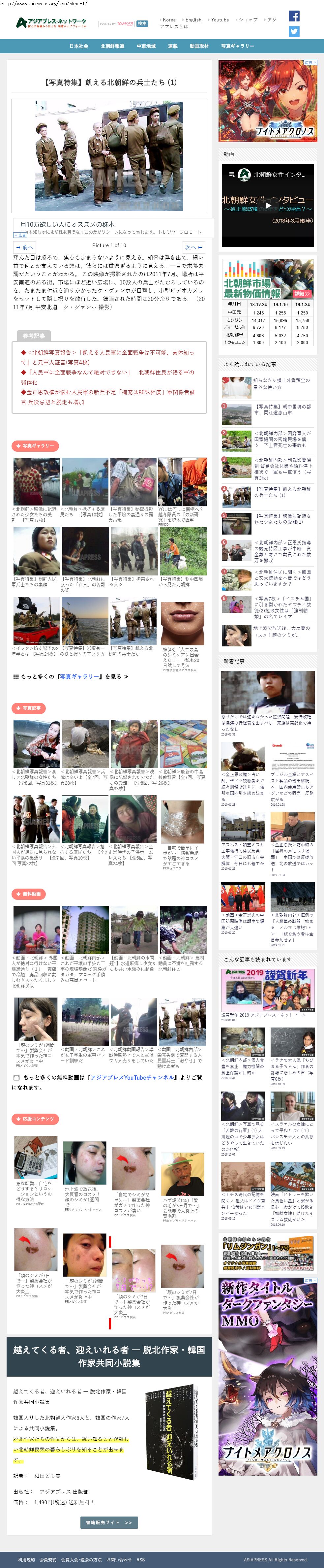This screenshot has height=1568, width=324.
Task: Open the 日本社会 navigation tab
Action: coord(78,46)
